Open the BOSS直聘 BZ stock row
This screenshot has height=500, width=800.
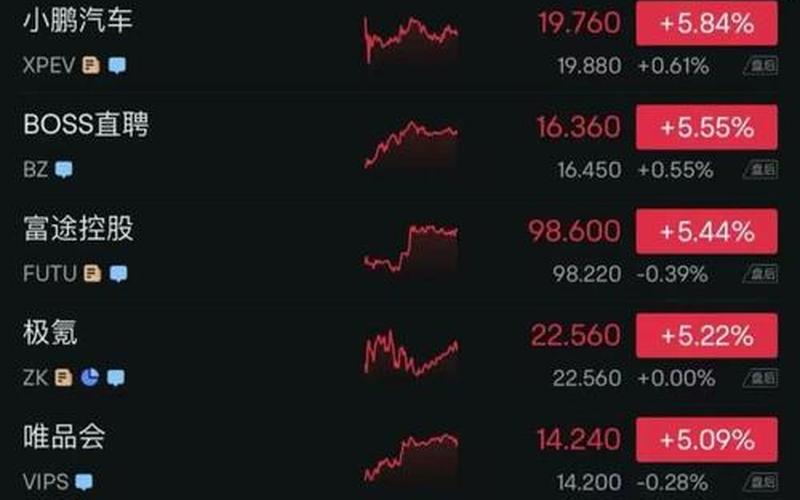pos(87,126)
